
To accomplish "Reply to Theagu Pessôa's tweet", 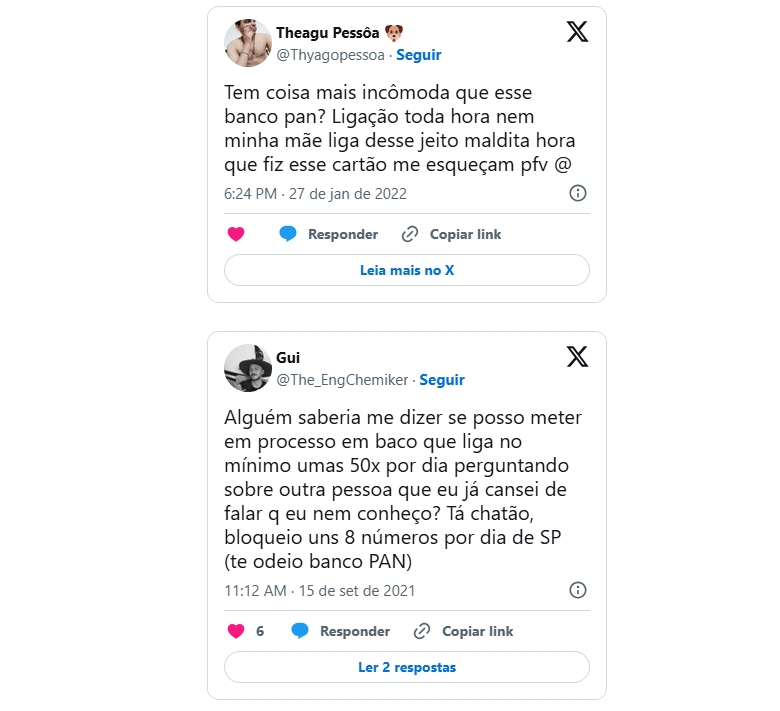I will (329, 234).
